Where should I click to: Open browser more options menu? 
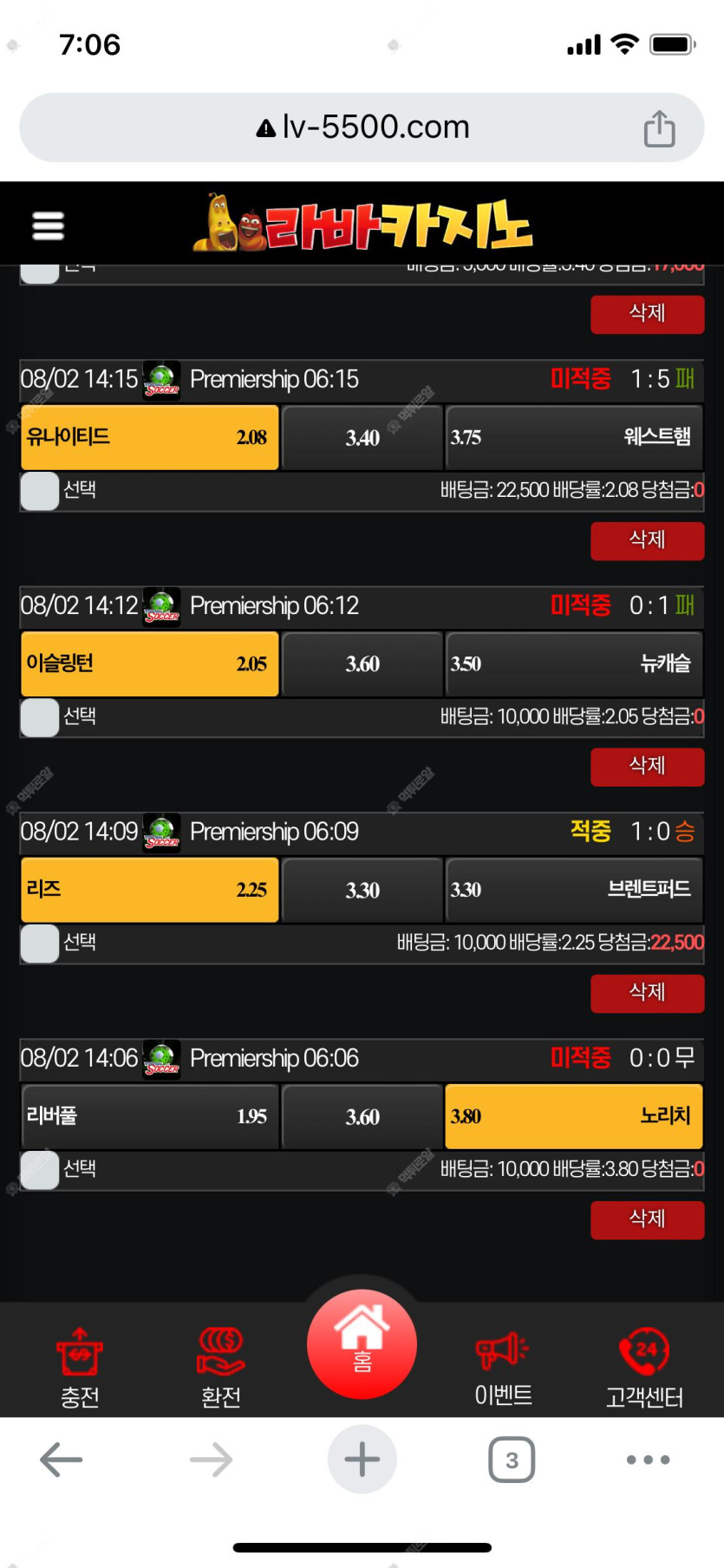coord(648,1460)
